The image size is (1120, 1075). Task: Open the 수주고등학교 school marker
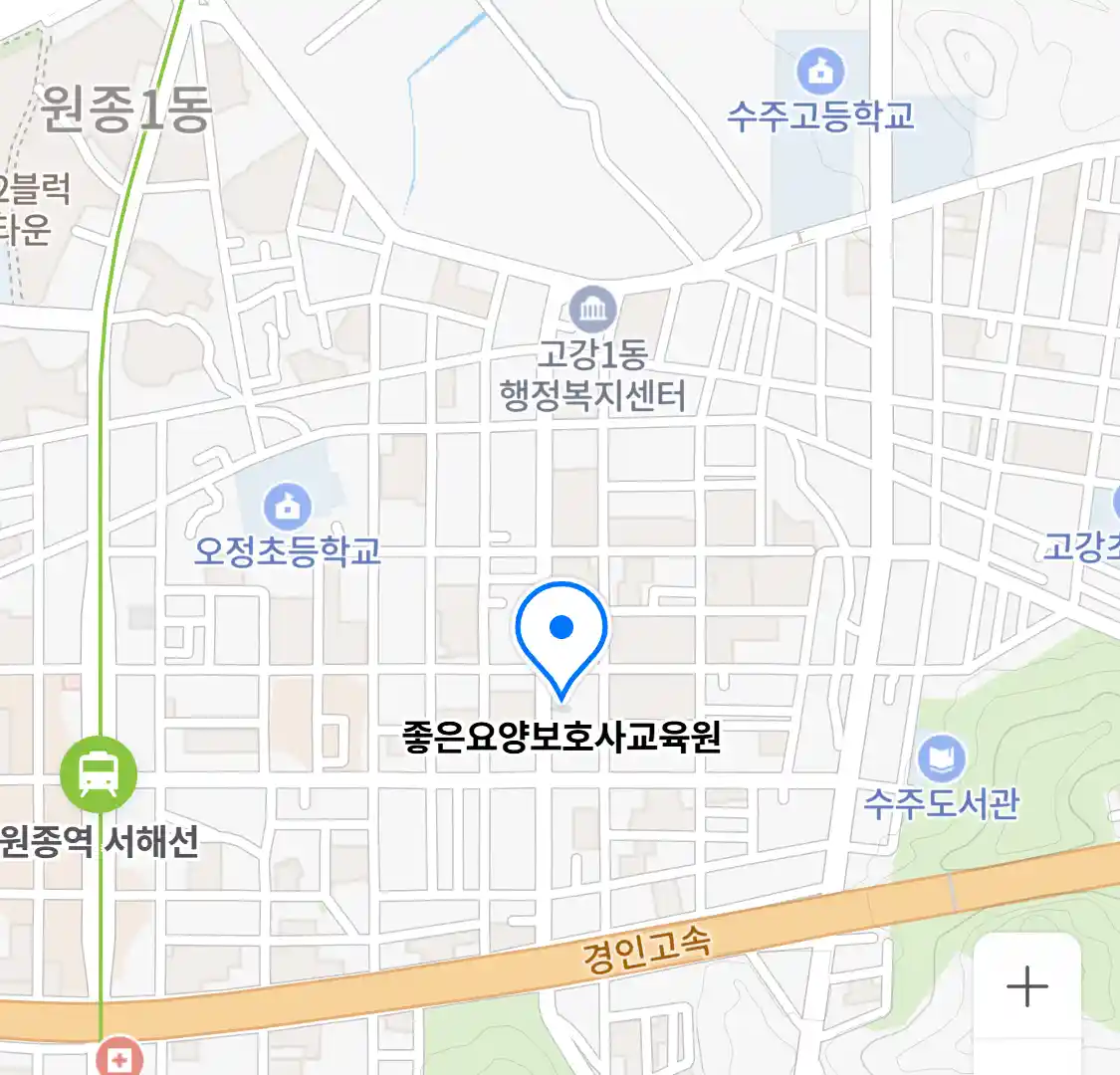pos(820,73)
